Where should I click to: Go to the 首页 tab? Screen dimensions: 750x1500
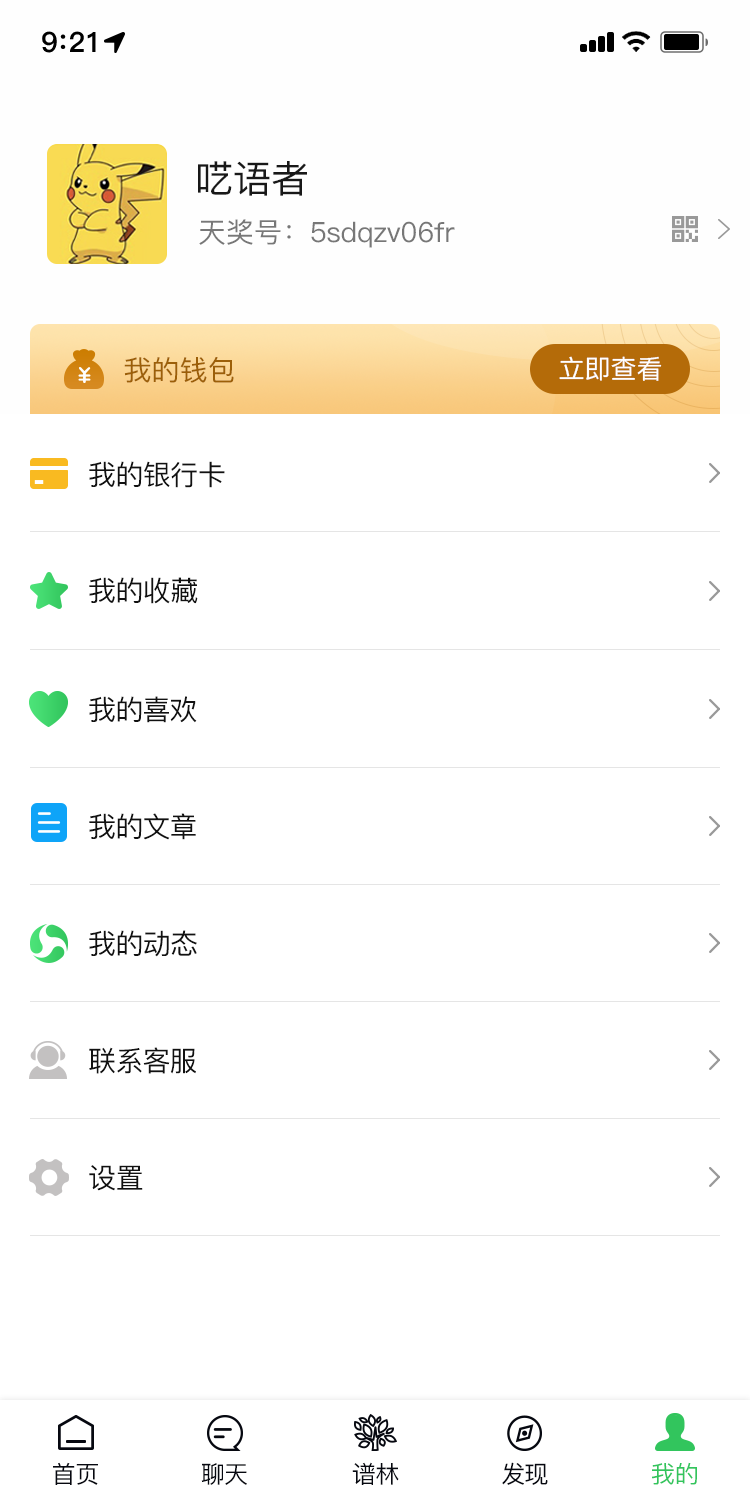75,1447
